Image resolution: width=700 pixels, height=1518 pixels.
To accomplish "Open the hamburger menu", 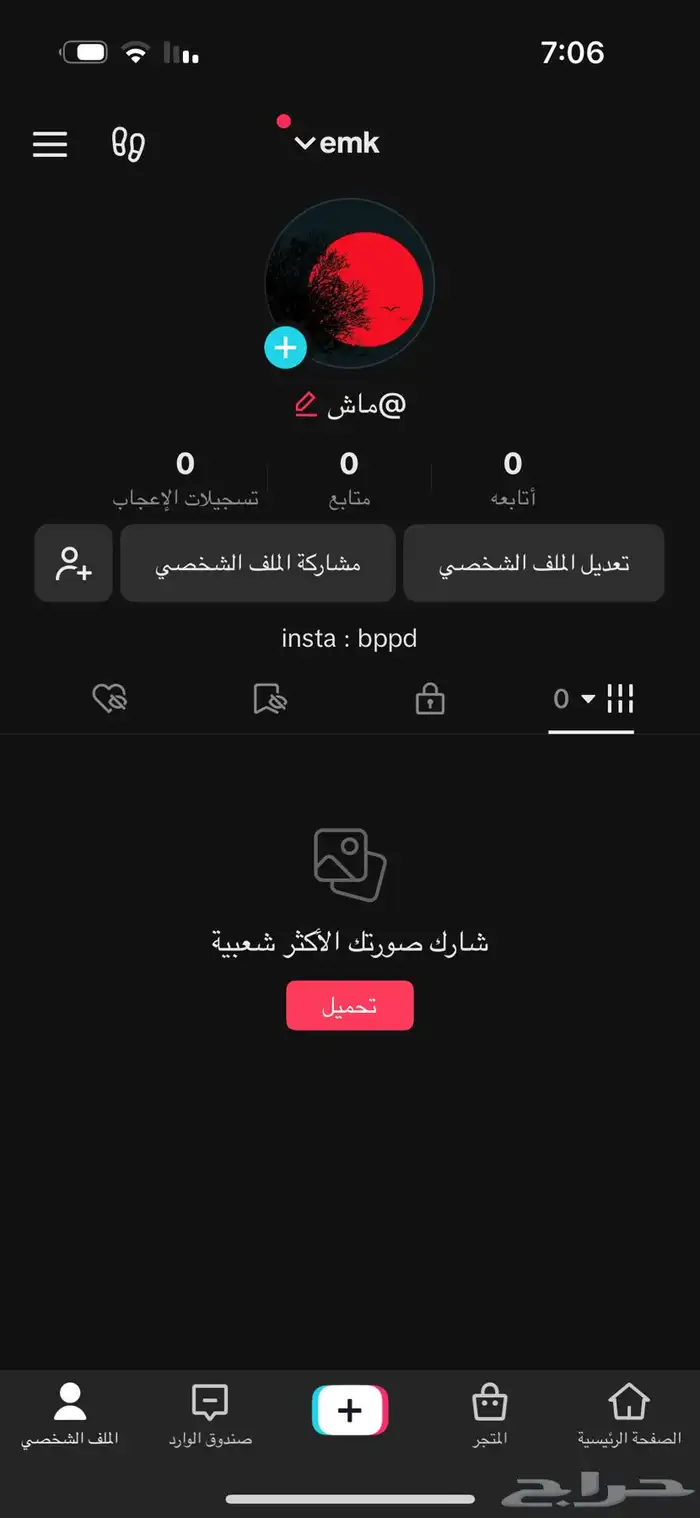I will (50, 144).
